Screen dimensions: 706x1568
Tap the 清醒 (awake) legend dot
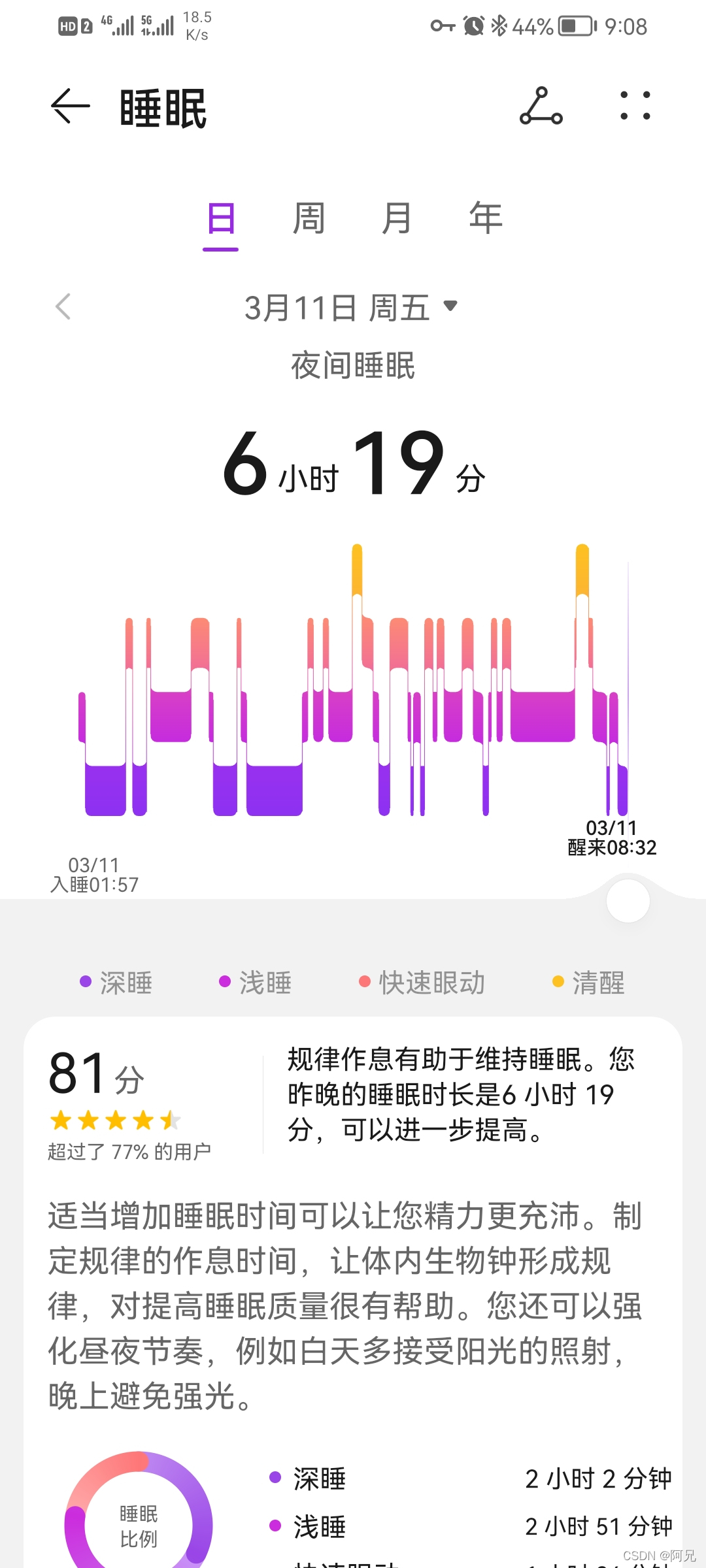click(x=556, y=981)
